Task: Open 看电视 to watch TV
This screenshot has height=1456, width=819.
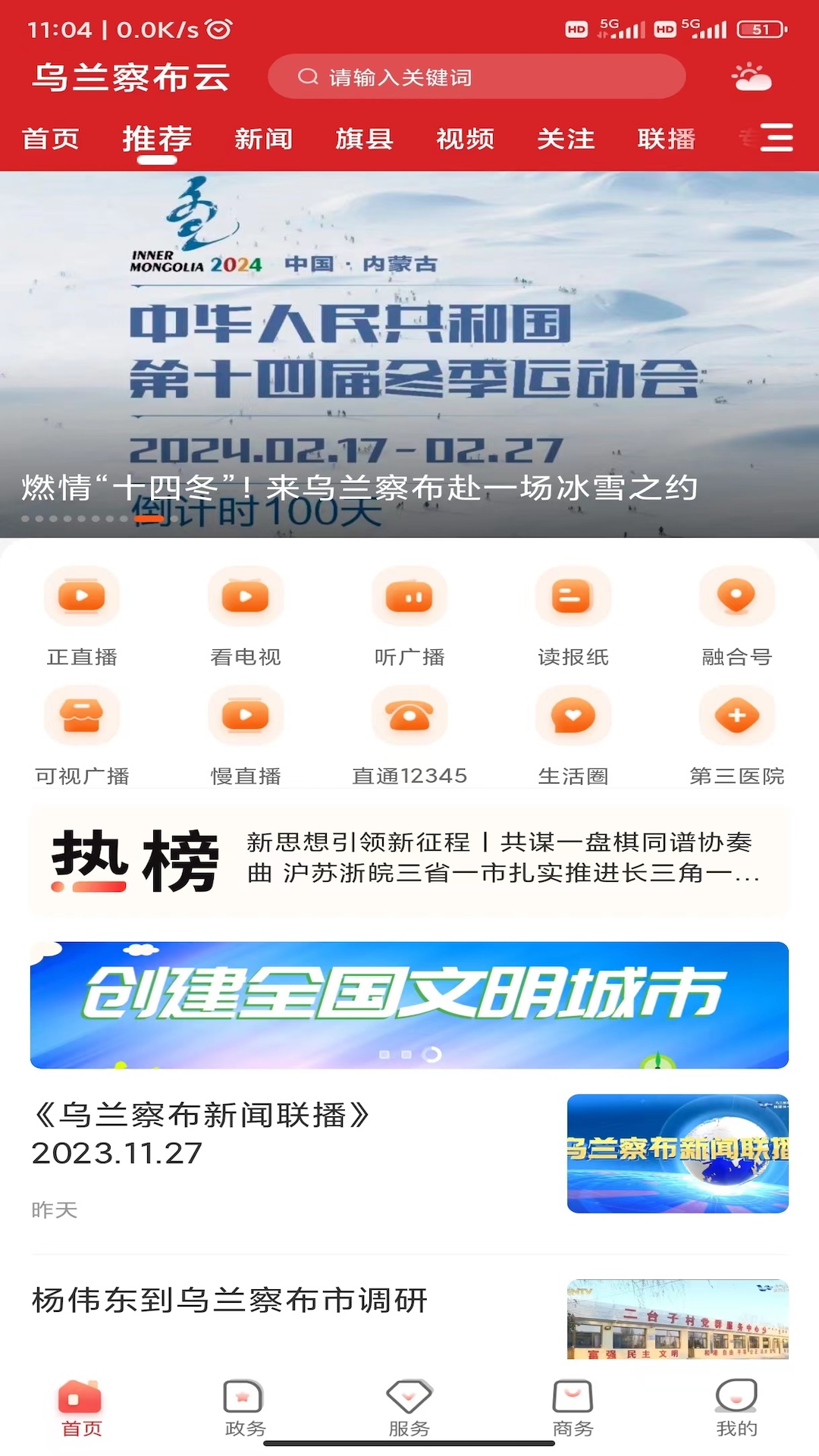Action: [x=246, y=614]
